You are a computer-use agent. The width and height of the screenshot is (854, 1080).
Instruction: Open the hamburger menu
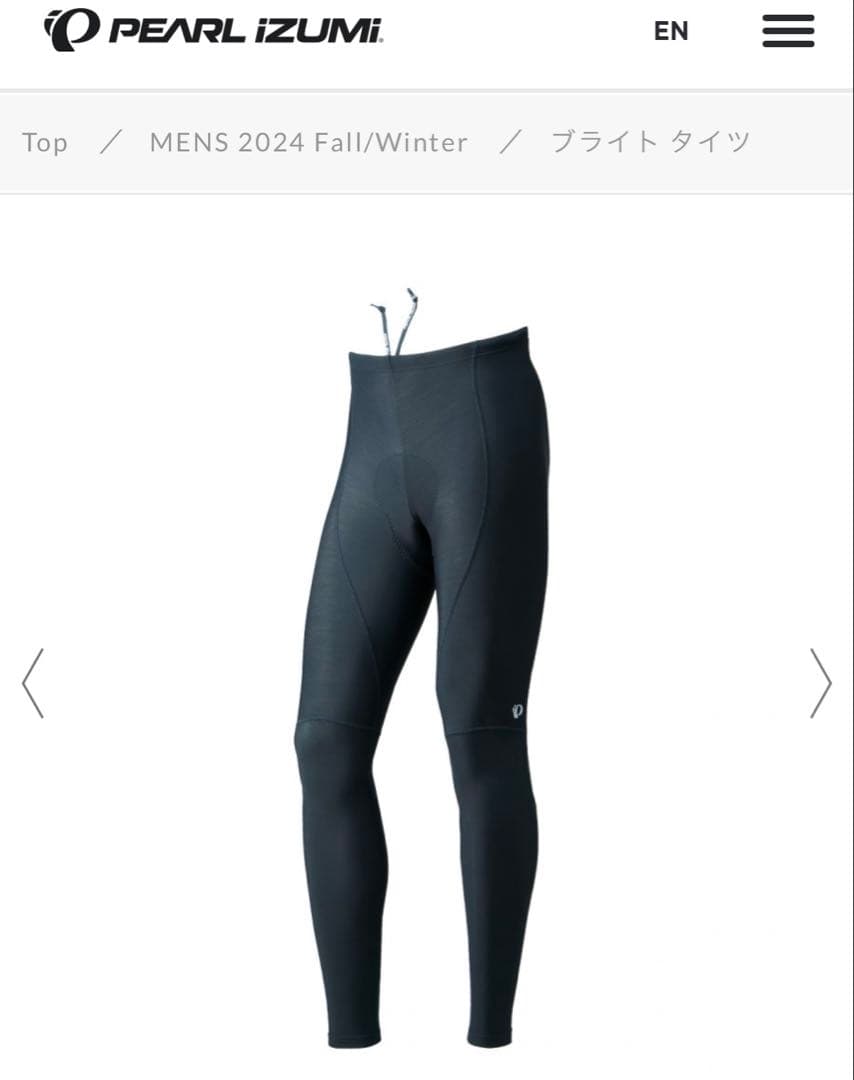click(x=788, y=31)
